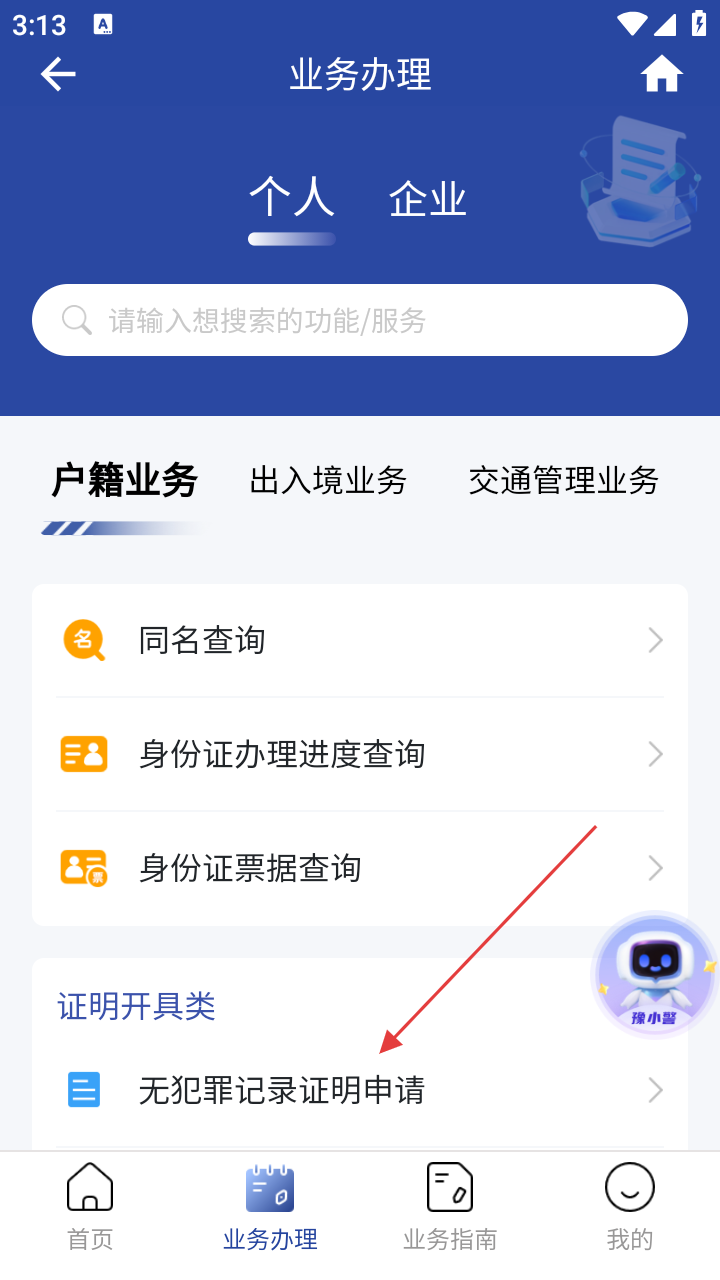Screen dimensions: 720x1280
Task: Go back using the arrow icon
Action: coord(58,74)
